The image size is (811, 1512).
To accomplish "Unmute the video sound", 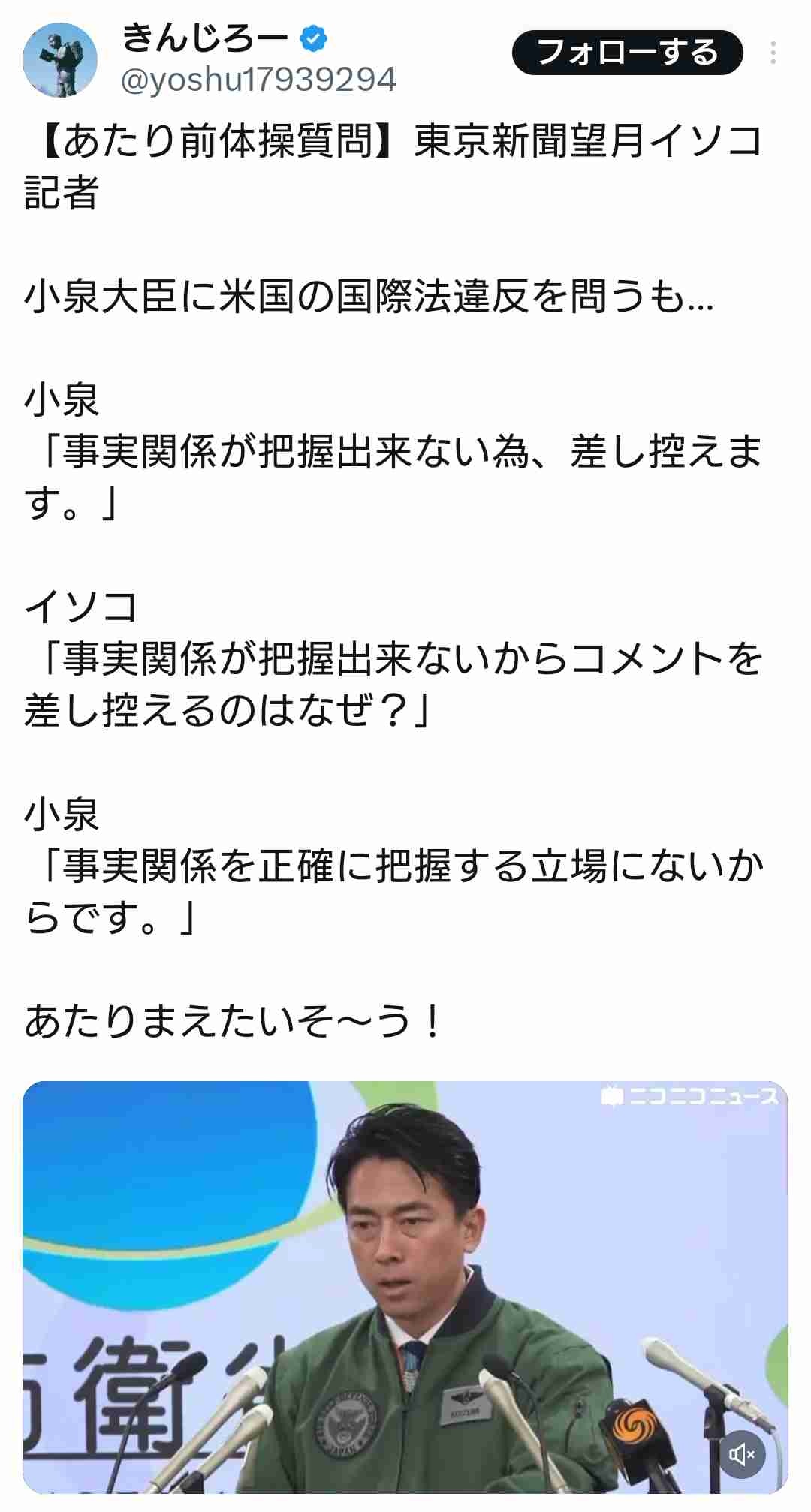I will [742, 1454].
